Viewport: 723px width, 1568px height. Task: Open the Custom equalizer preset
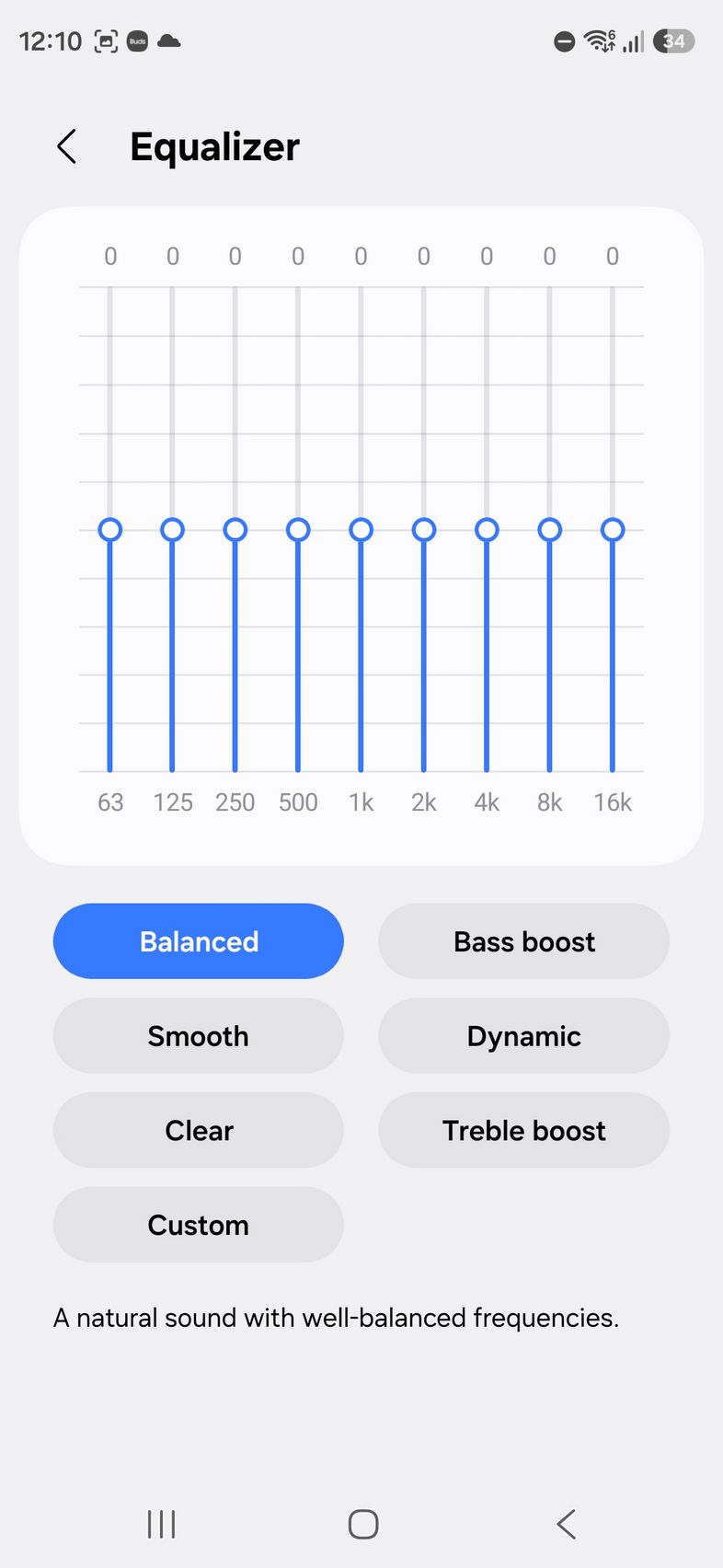(199, 1225)
